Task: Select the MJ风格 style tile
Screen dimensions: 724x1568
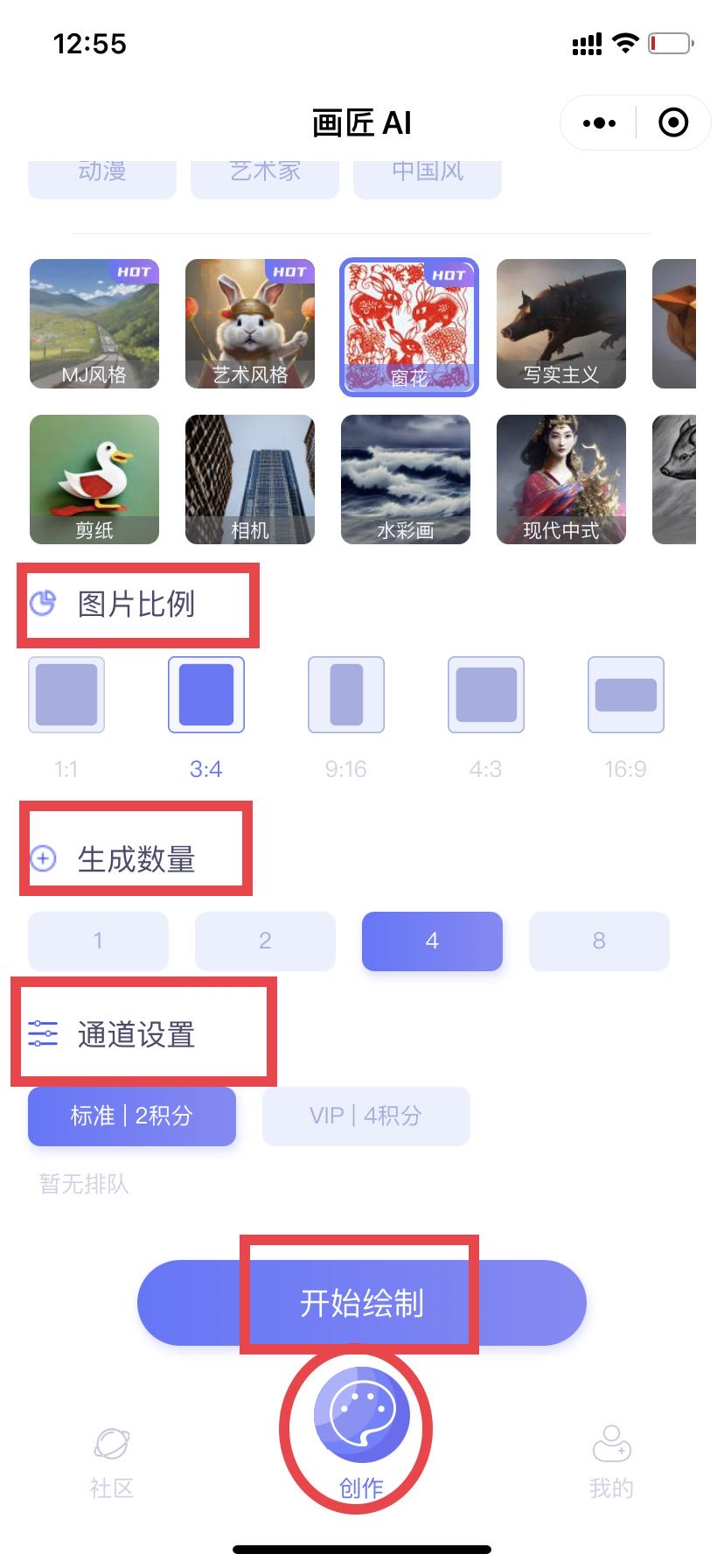Action: click(94, 324)
